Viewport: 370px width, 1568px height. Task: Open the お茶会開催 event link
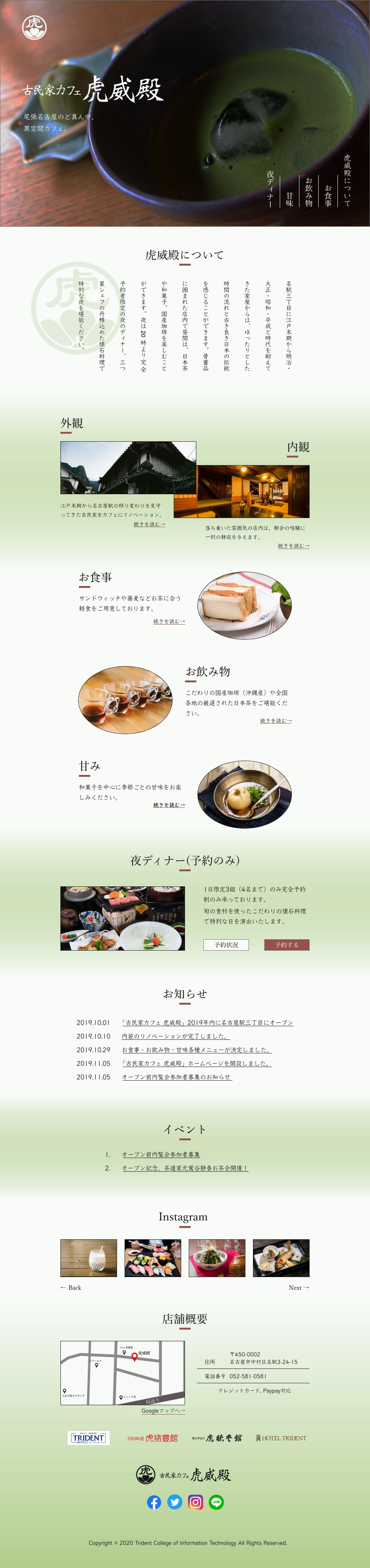coord(184,1167)
